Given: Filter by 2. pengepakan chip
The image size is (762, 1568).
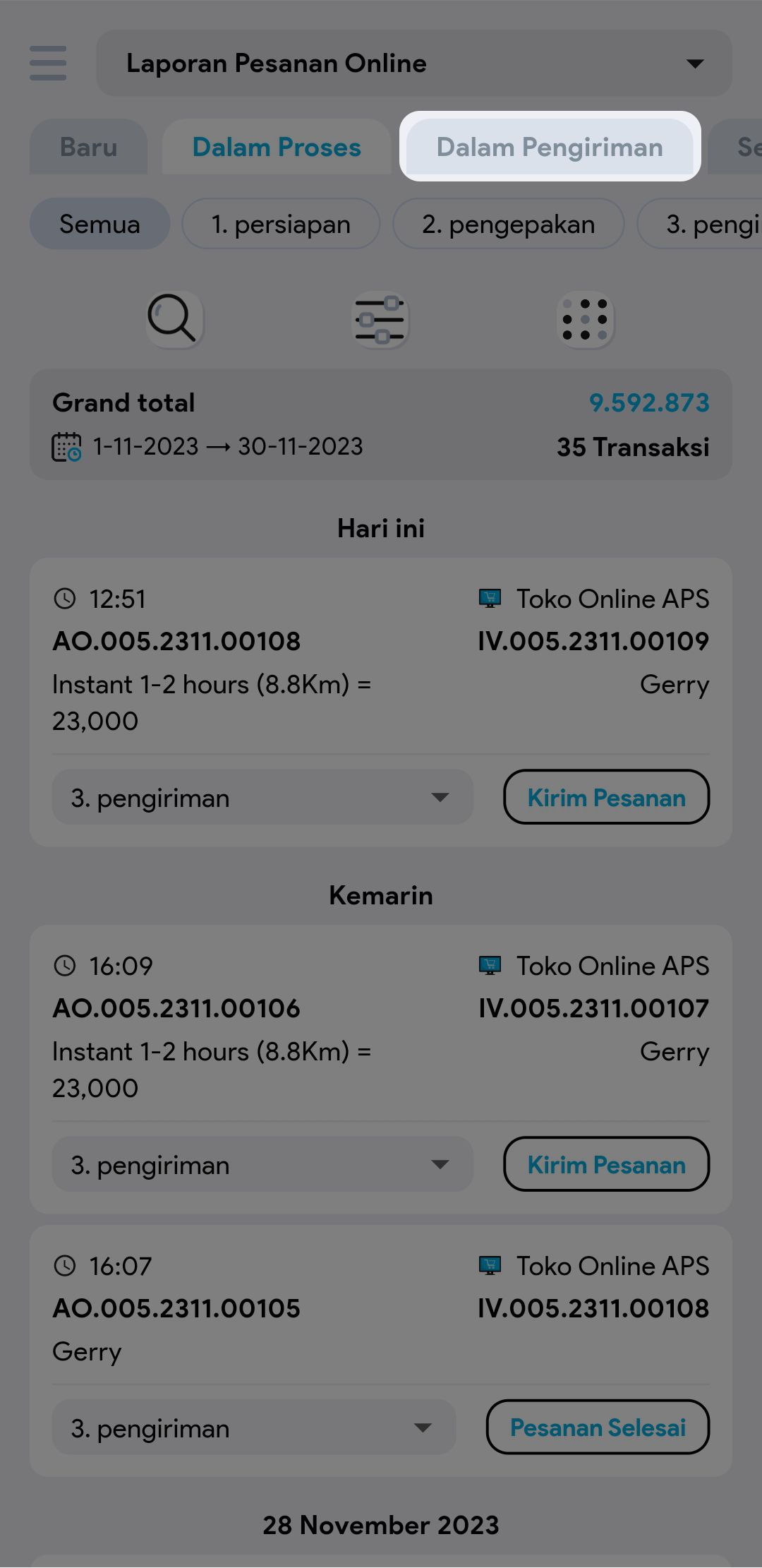Looking at the screenshot, I should point(508,225).
